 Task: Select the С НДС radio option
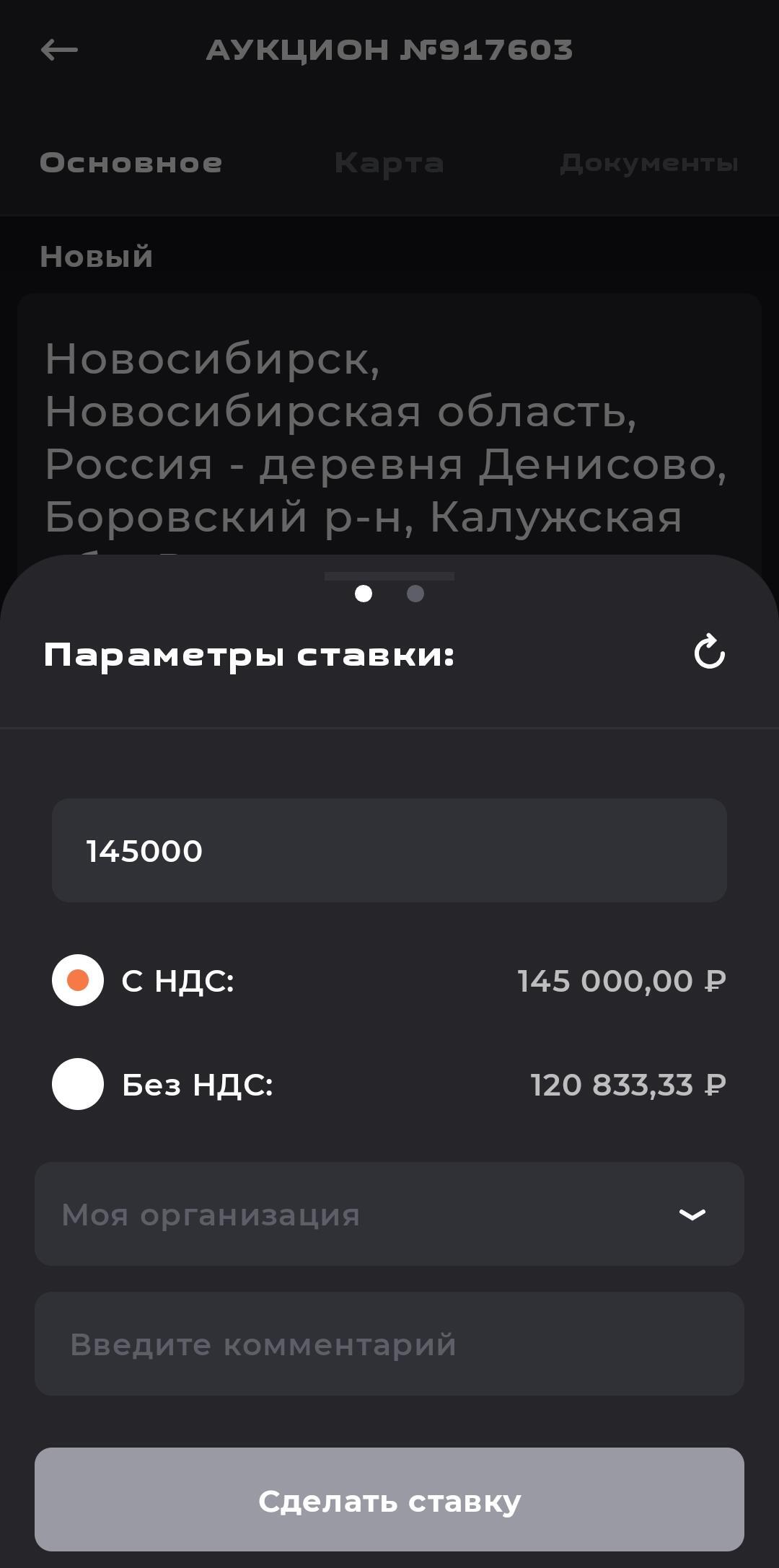click(78, 980)
